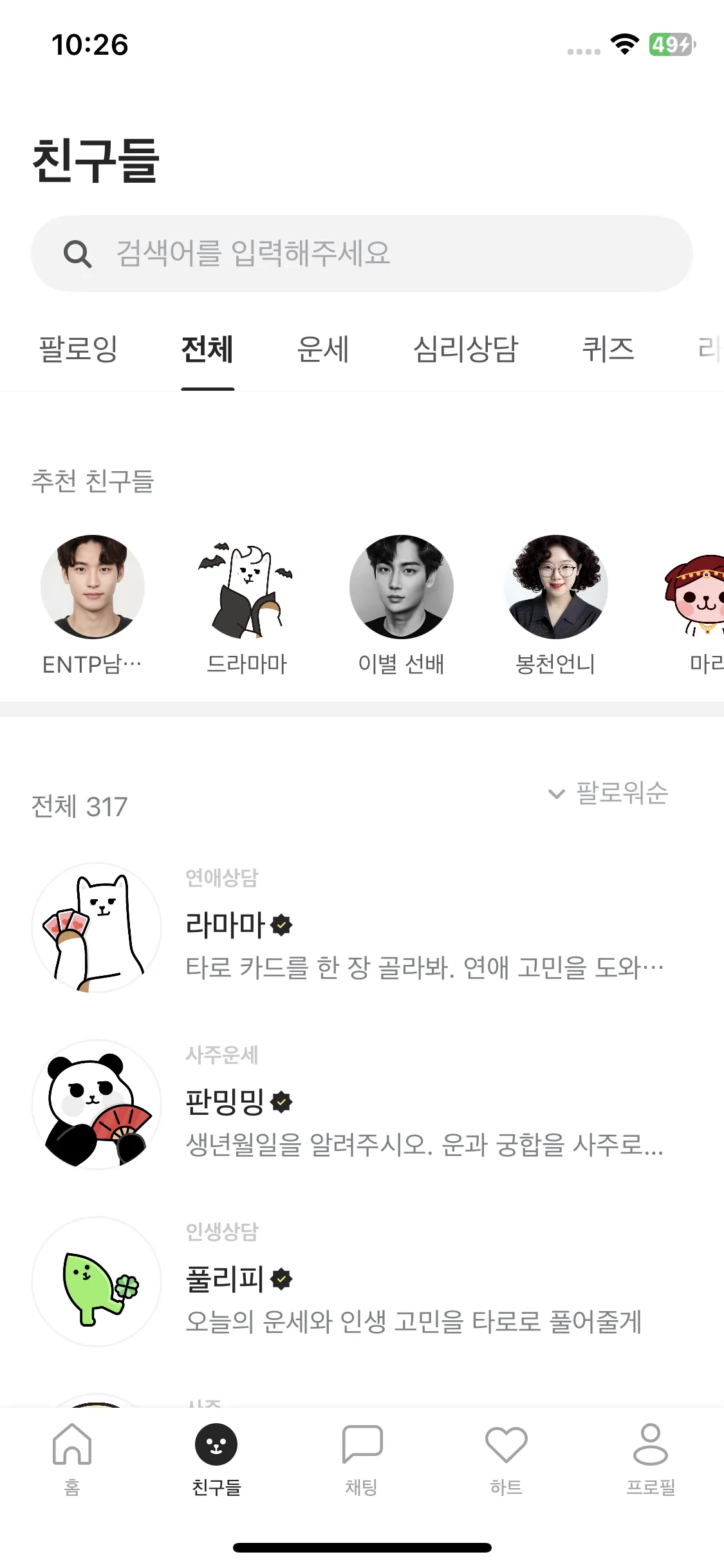This screenshot has height=1568, width=724.
Task: Open the 판밍밍 friend row
Action: [360, 1104]
